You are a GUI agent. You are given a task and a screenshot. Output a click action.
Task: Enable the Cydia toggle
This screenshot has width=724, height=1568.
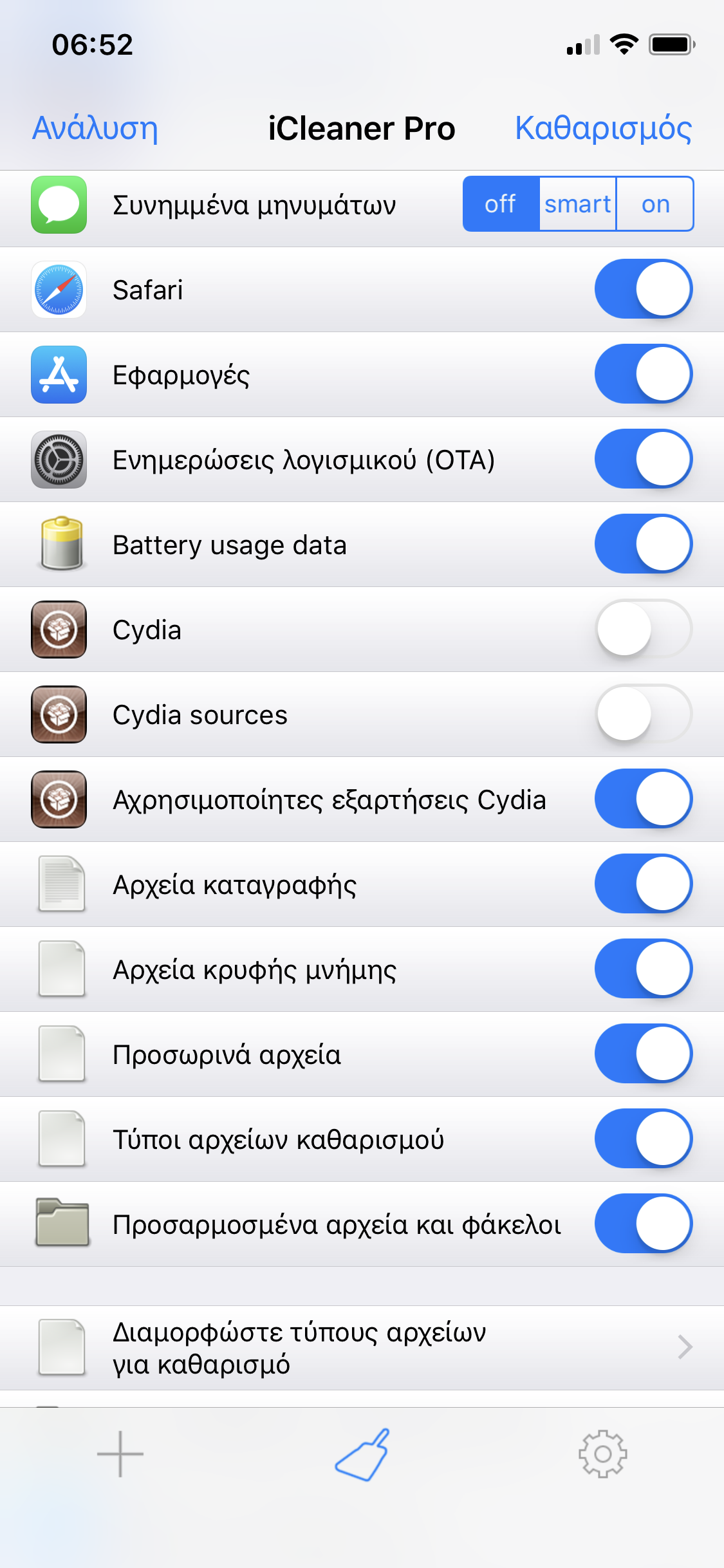(x=644, y=629)
